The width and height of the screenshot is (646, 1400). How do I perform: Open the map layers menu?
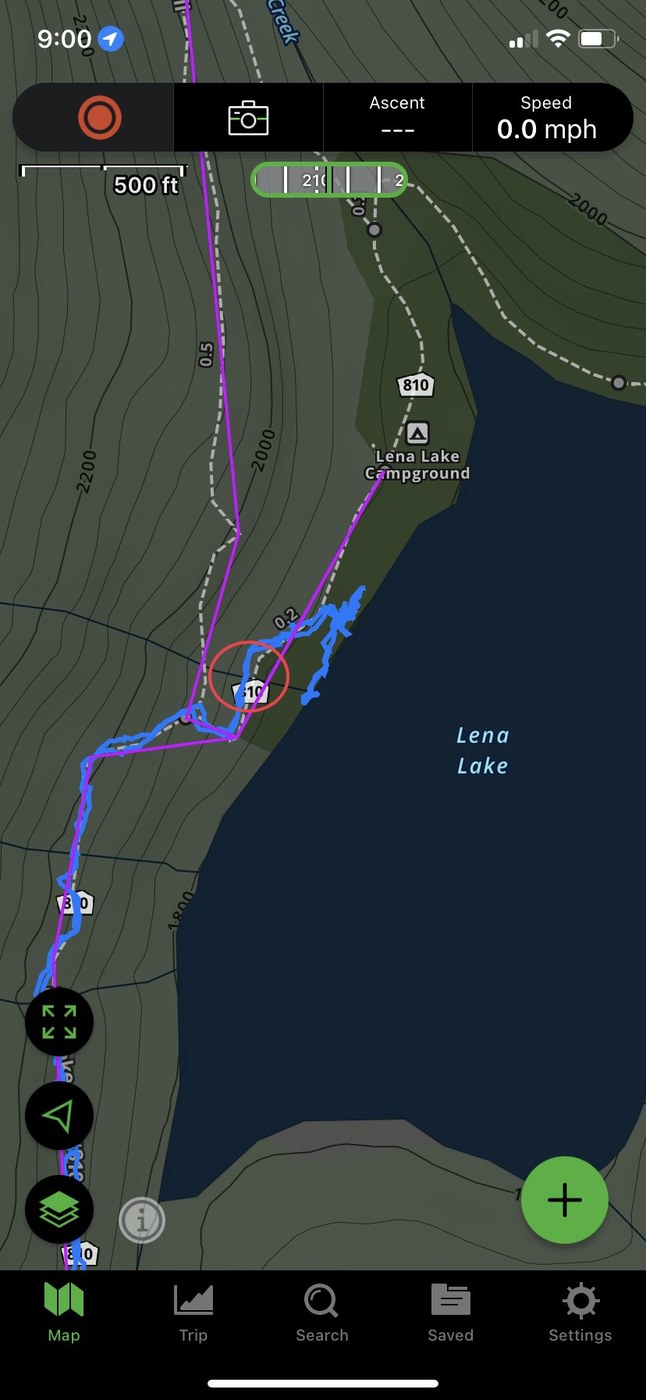point(59,1209)
